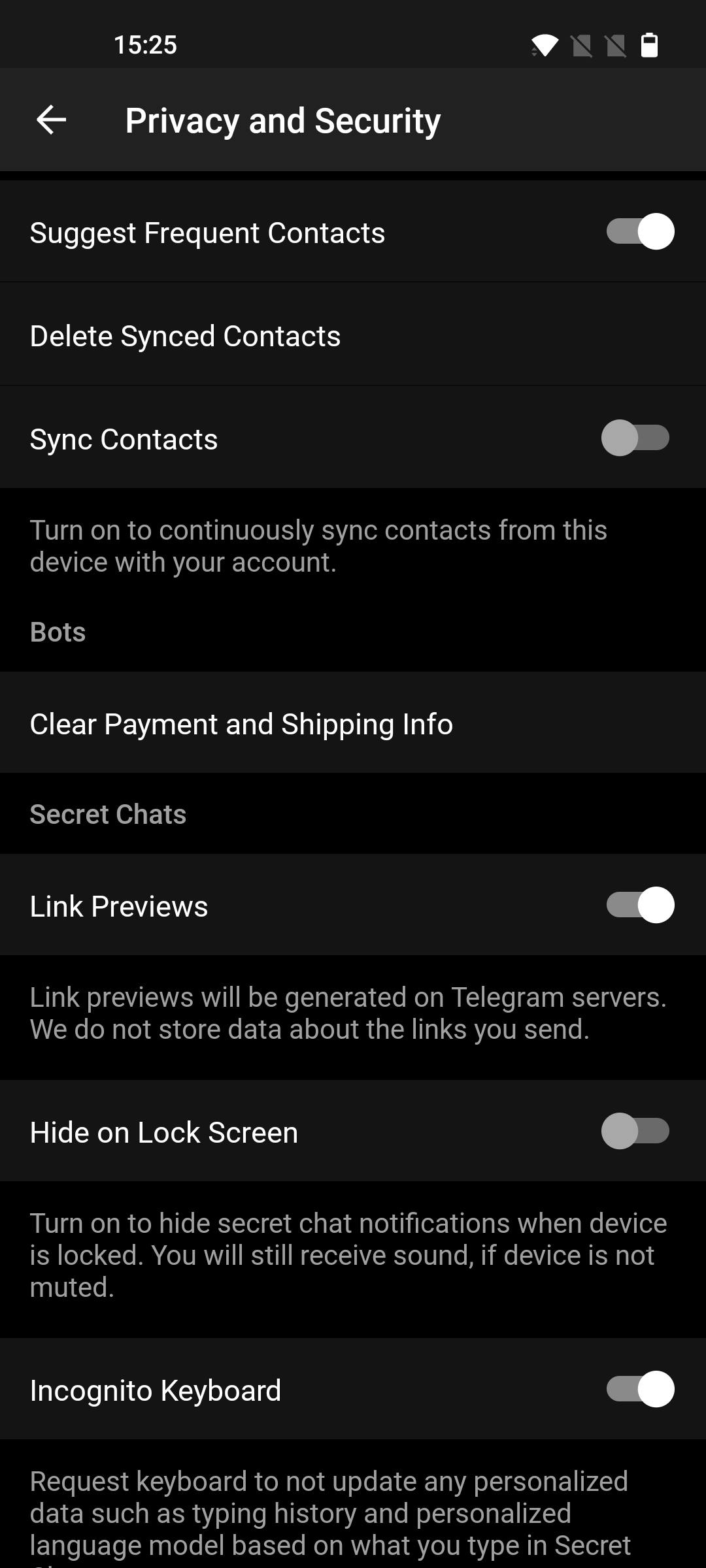Turn off Suggest Frequent Contacts
This screenshot has height=1568, width=706.
[x=639, y=232]
